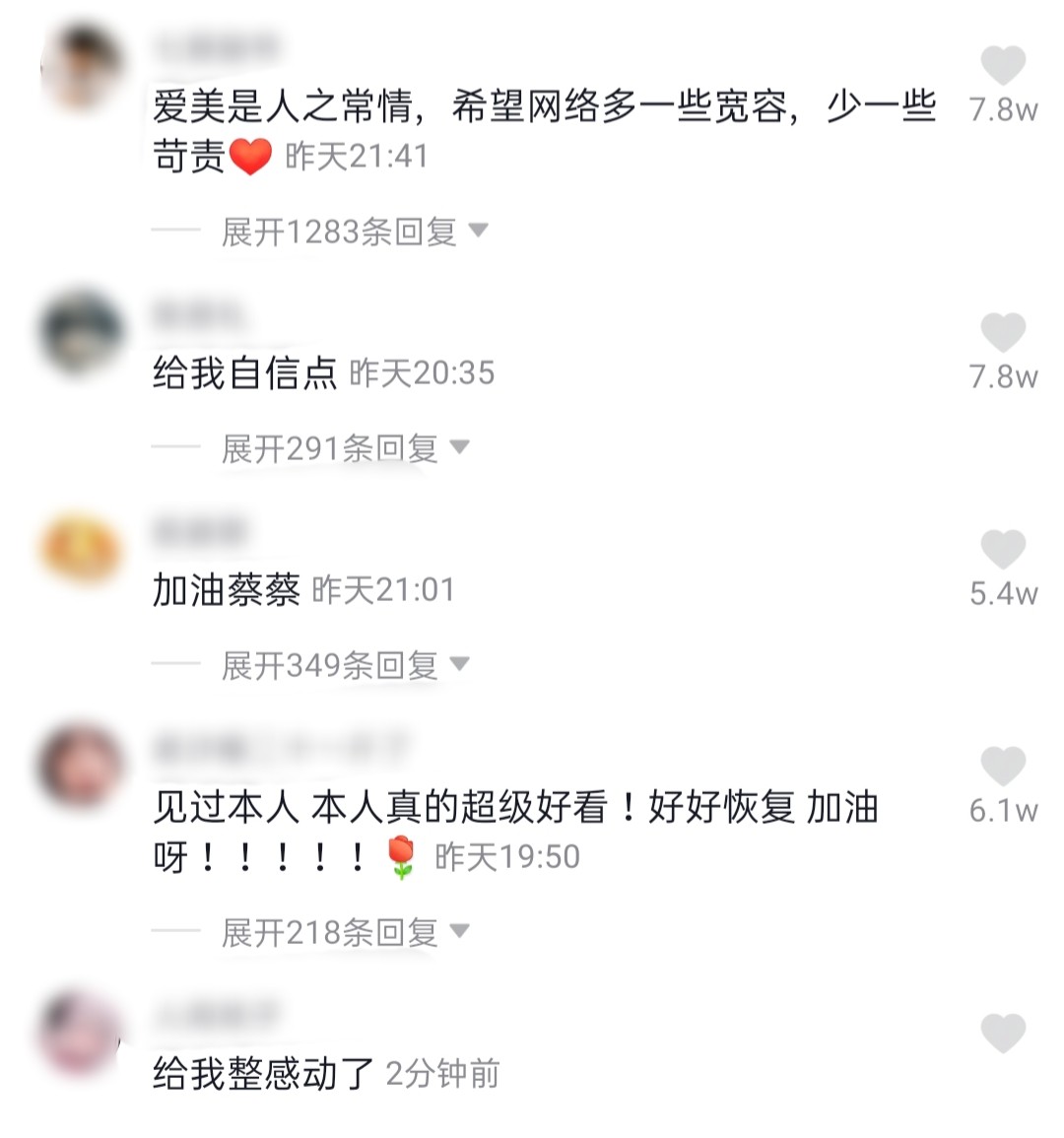Like the comment '爱美是人之常情'

[x=1003, y=66]
